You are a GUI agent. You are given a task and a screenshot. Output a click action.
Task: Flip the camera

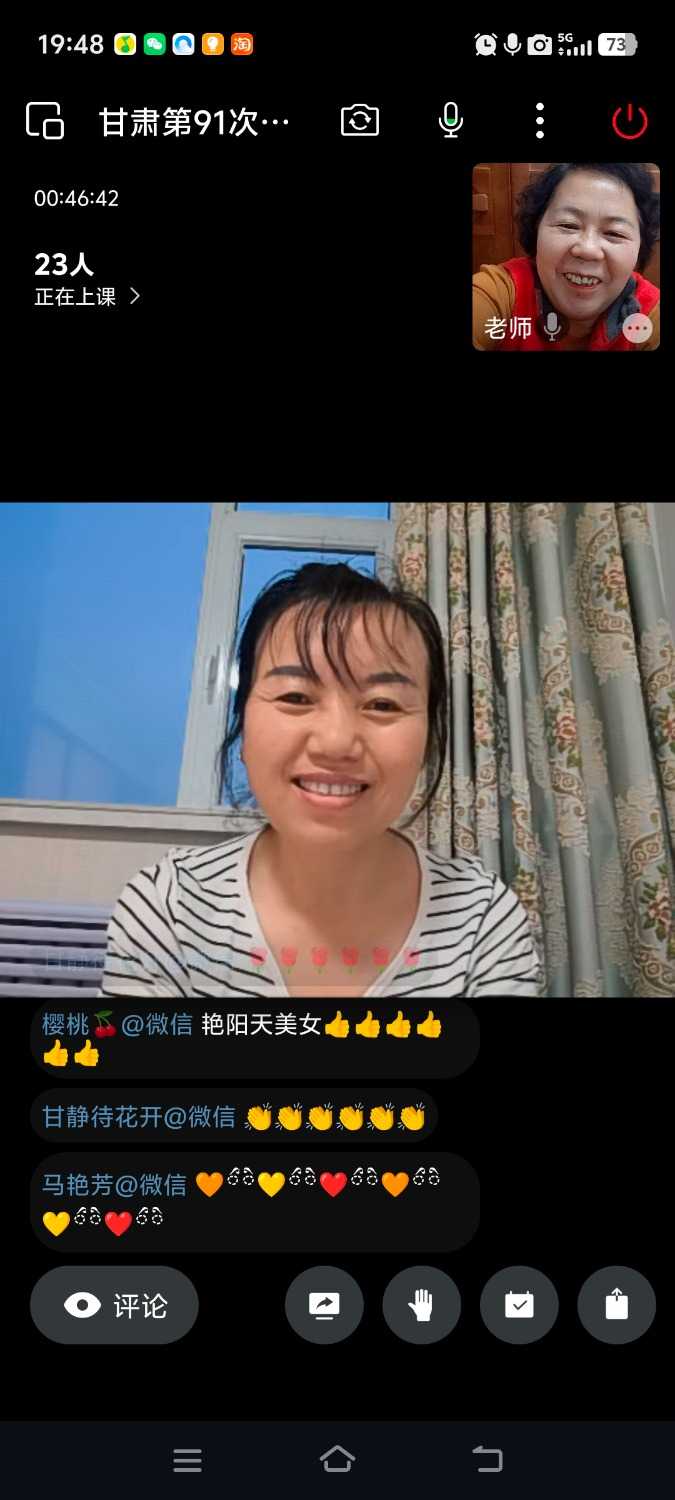click(360, 121)
